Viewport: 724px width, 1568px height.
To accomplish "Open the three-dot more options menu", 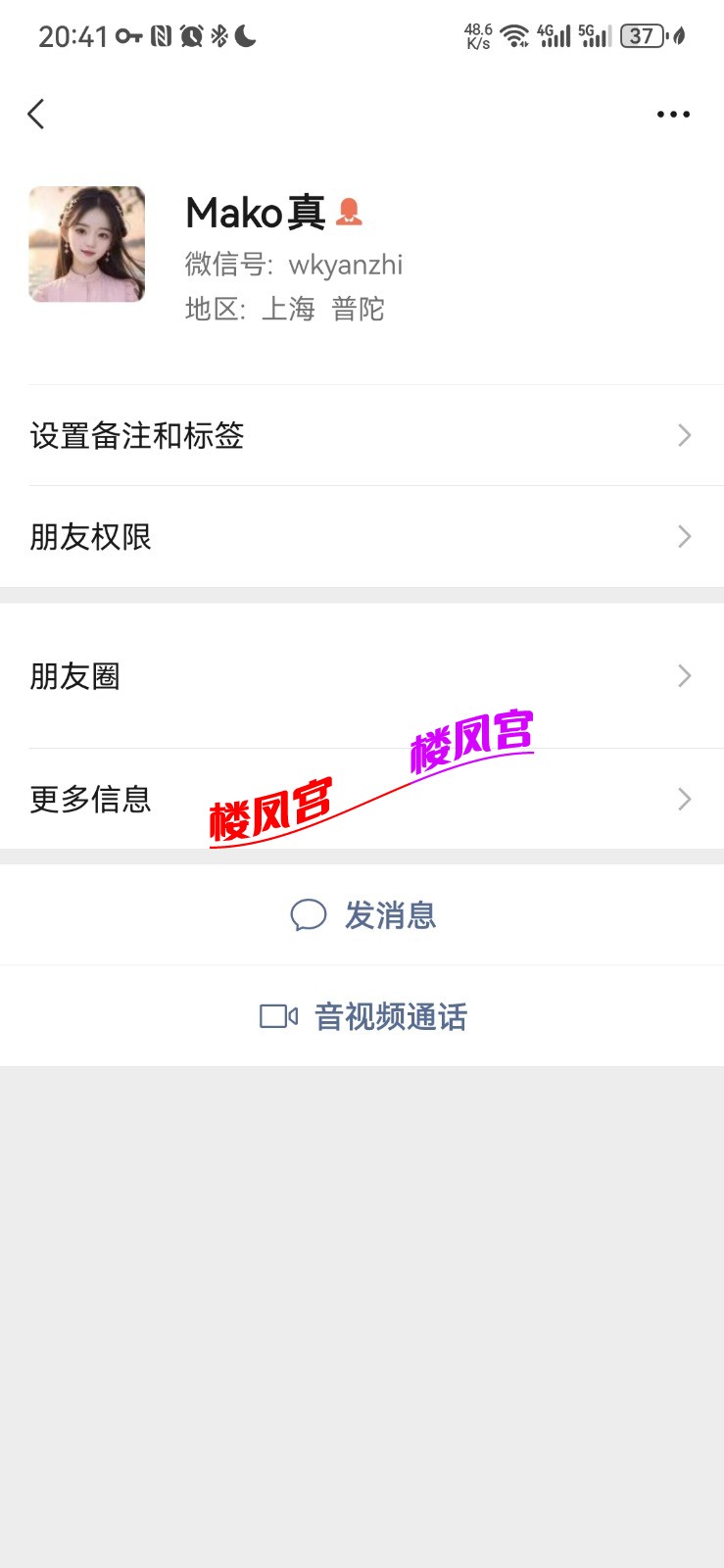I will (x=673, y=114).
